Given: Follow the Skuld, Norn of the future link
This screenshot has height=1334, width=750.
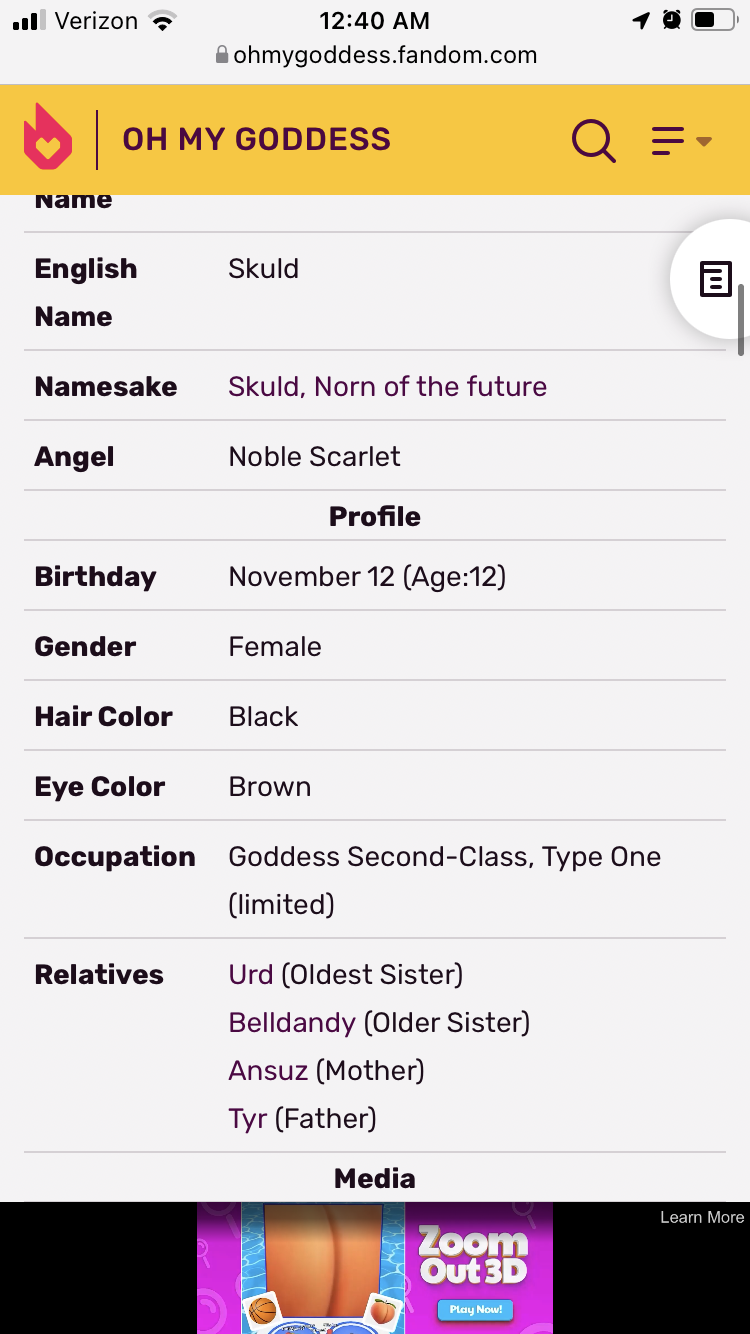Looking at the screenshot, I should 387,386.
